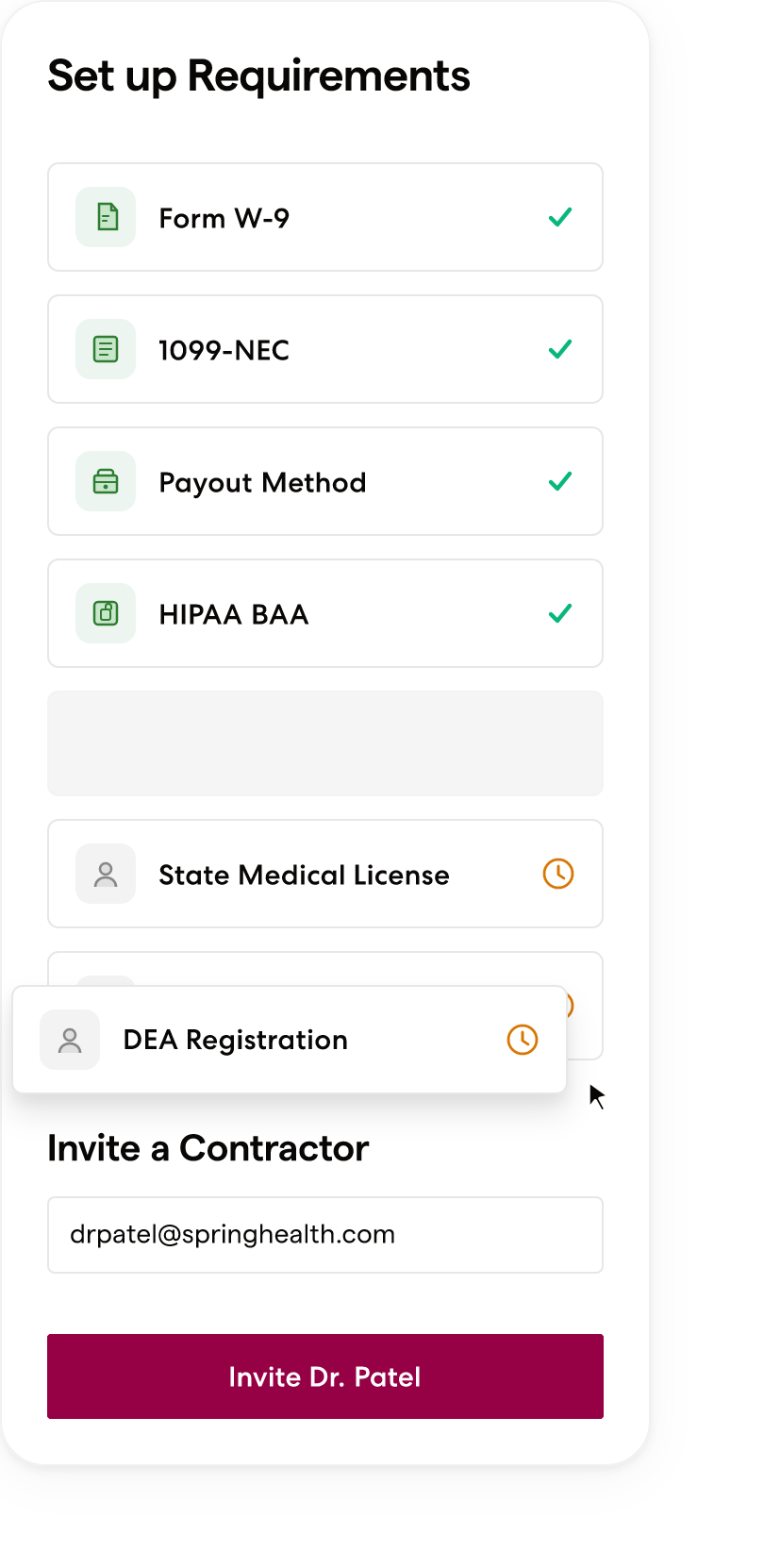Click the dragged DEA Registration card
Viewport: 764px width, 1568px height.
[x=288, y=1040]
